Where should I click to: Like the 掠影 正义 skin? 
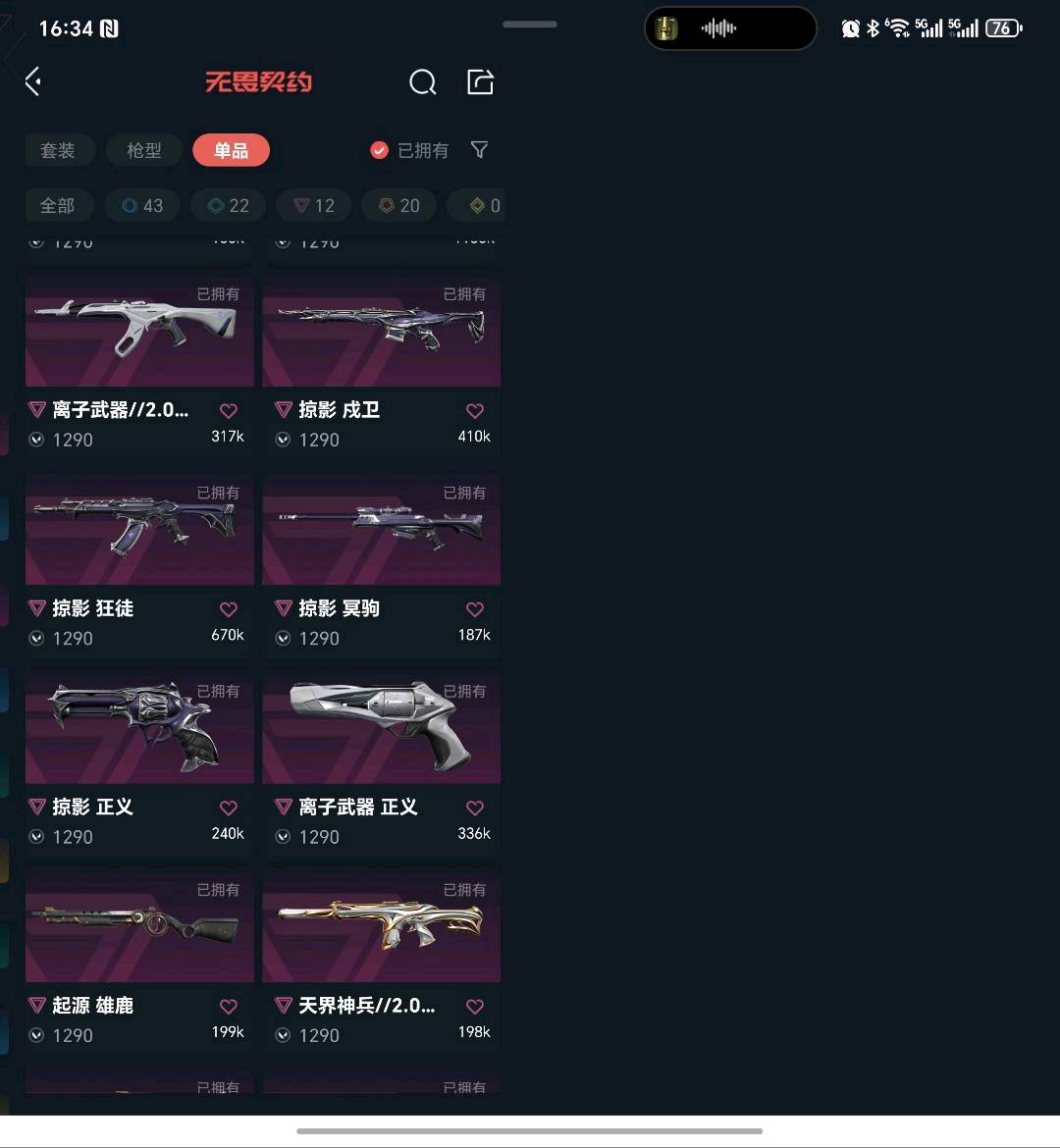click(229, 808)
